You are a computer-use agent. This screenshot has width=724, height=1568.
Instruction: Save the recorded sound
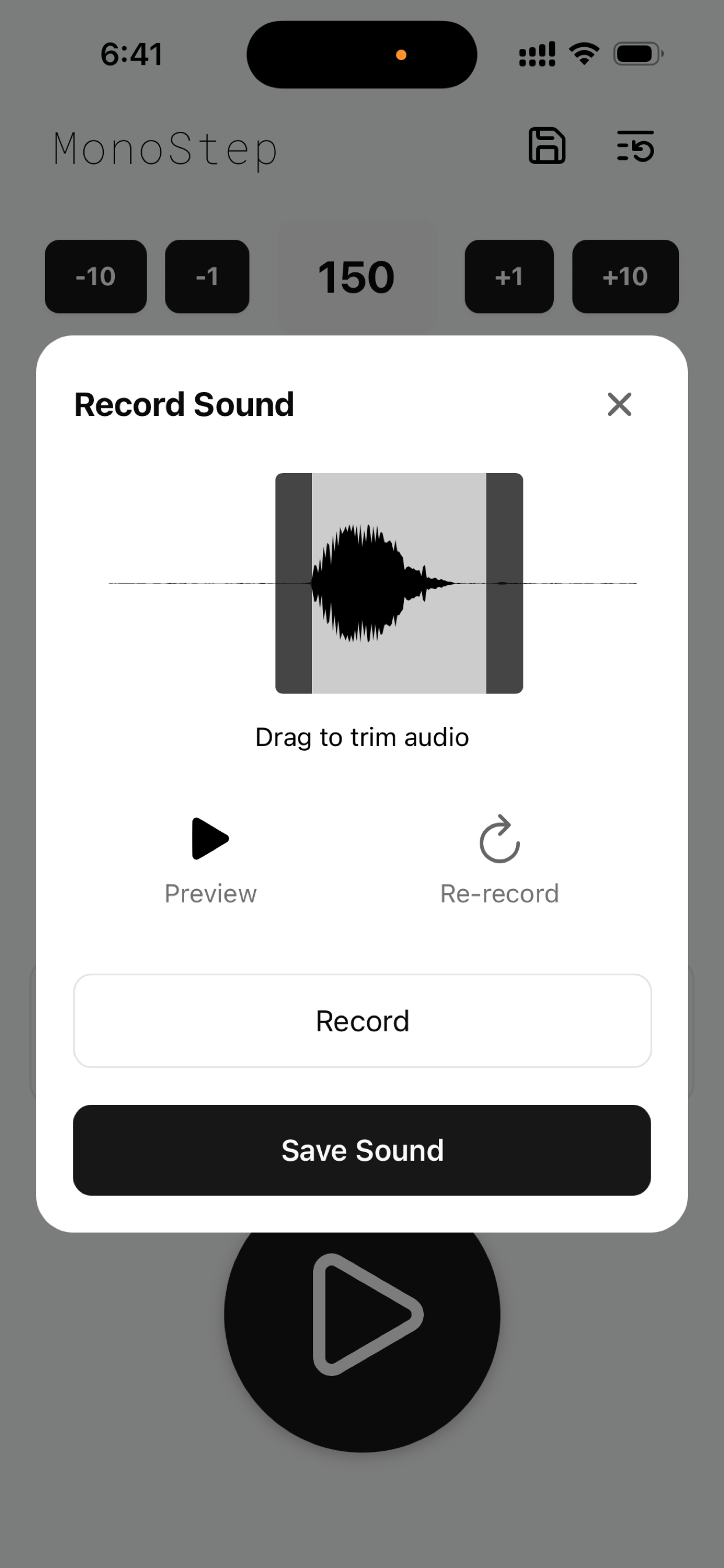(362, 1150)
